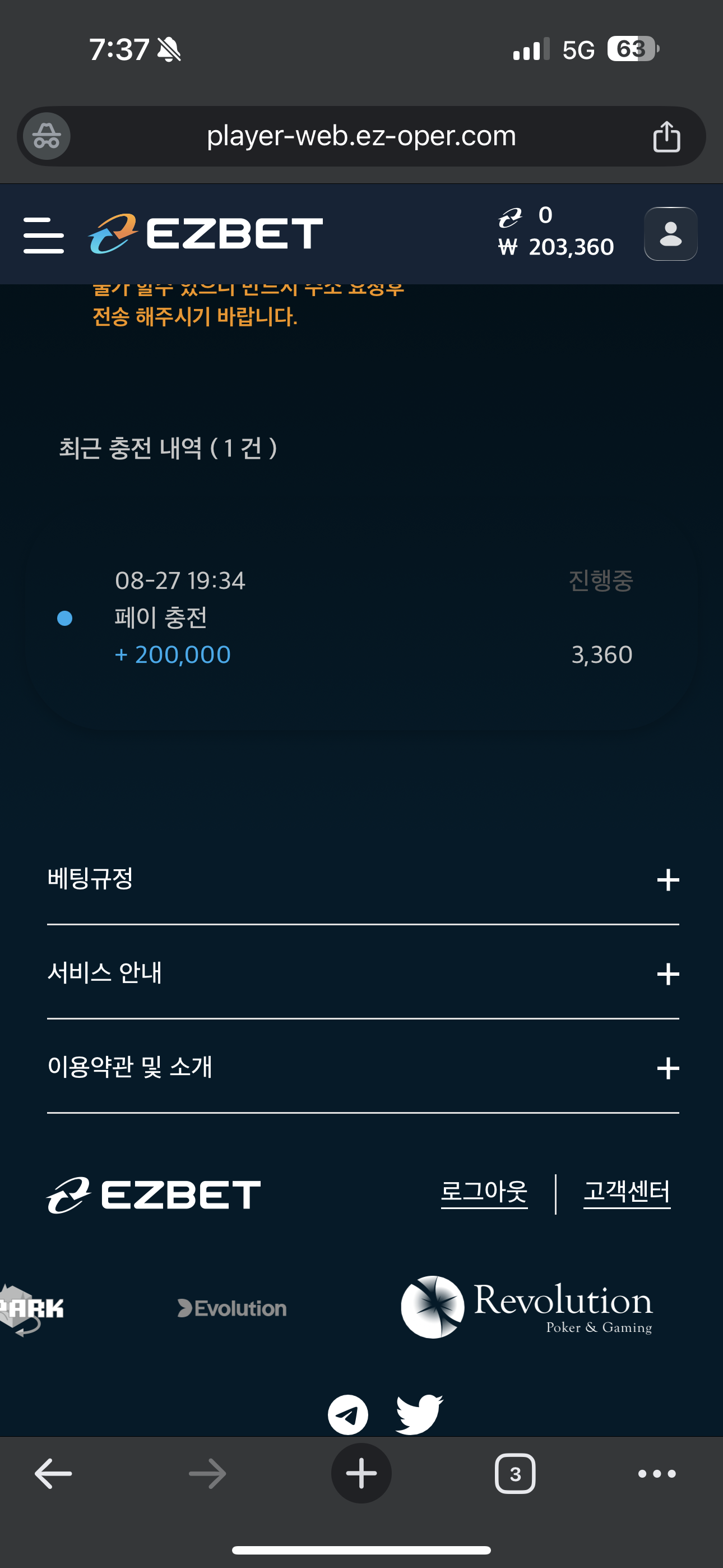Open the Twitter icon
The height and width of the screenshot is (1568, 723).
click(x=419, y=1414)
